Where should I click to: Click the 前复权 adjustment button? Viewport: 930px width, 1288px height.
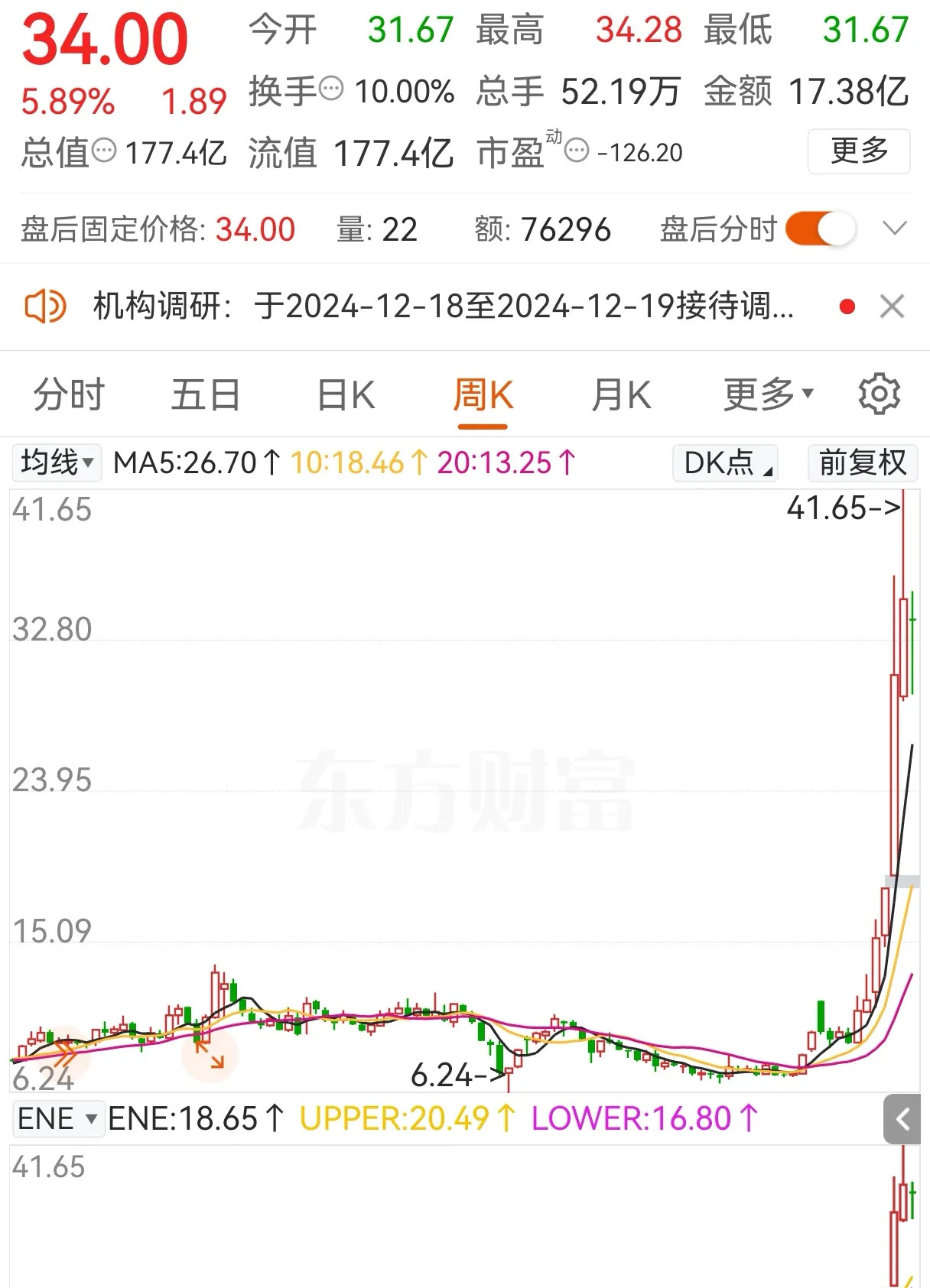tap(863, 462)
